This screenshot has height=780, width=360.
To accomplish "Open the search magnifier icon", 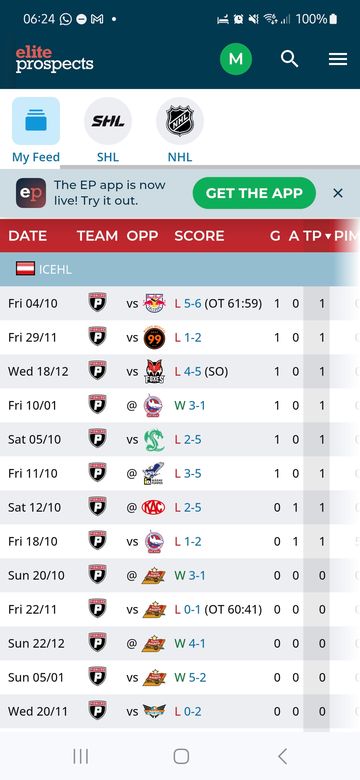I will tap(289, 59).
